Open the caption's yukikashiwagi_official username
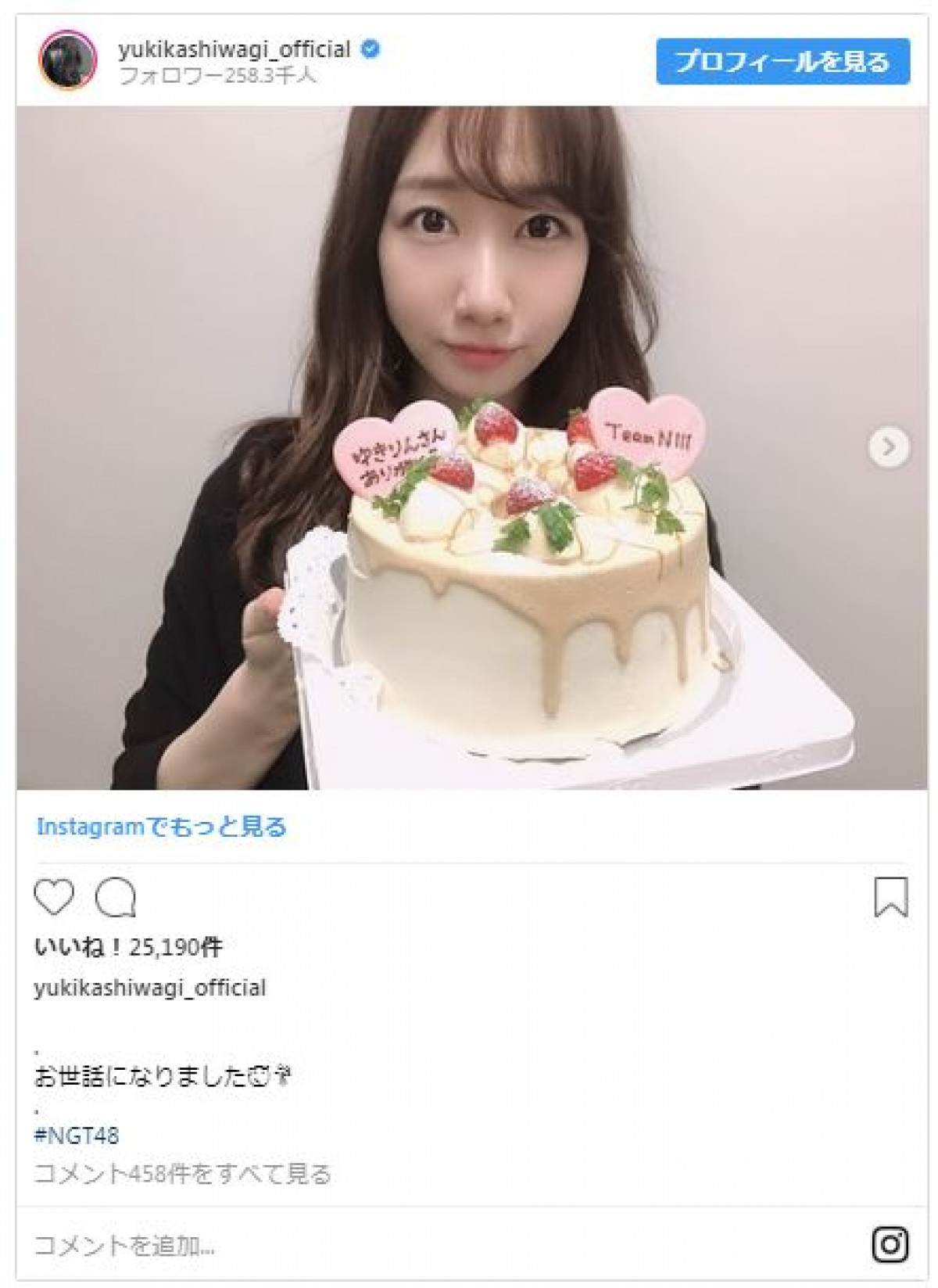938x1288 pixels. 150,988
